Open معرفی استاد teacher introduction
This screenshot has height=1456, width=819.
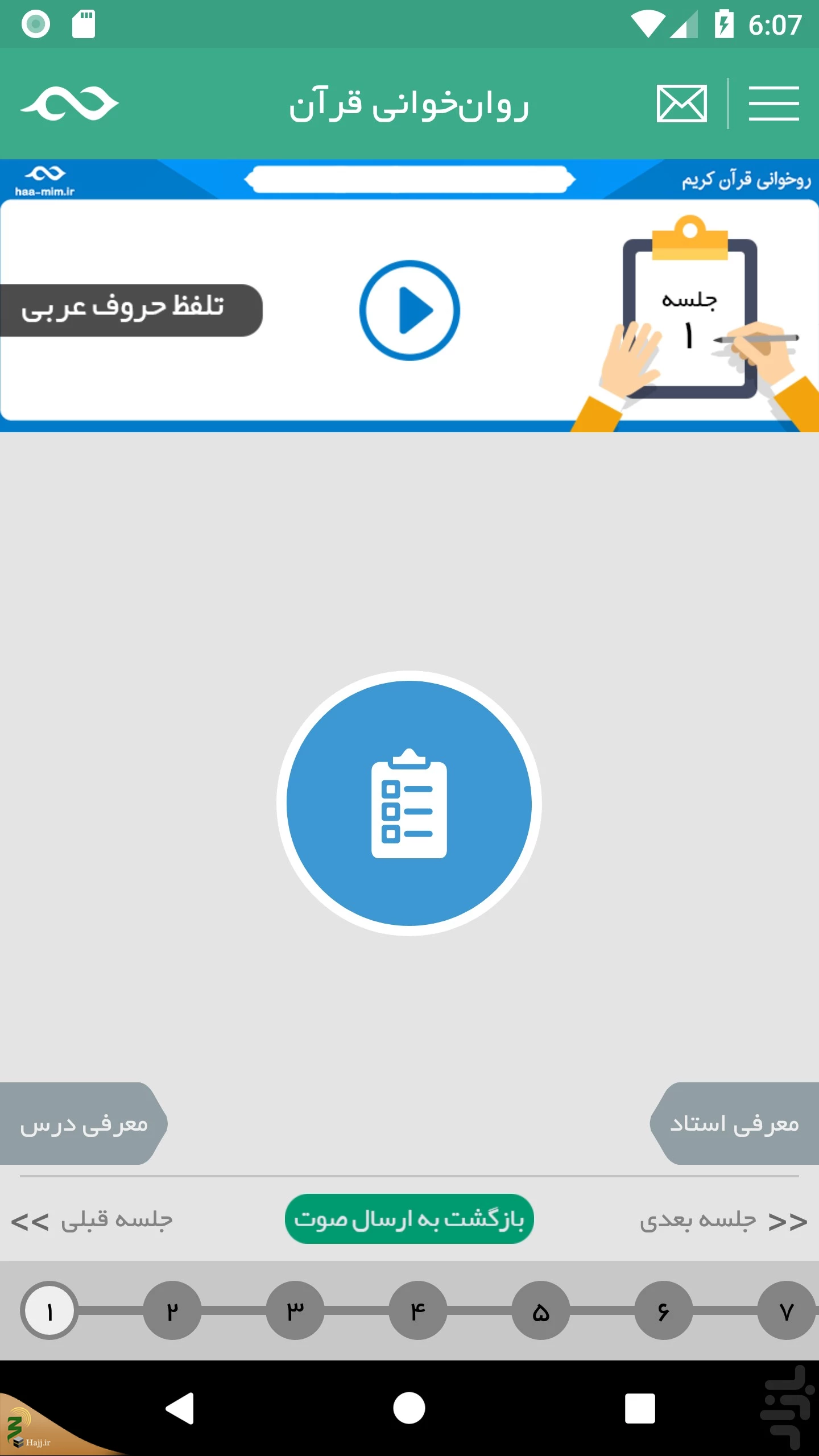click(x=734, y=1123)
